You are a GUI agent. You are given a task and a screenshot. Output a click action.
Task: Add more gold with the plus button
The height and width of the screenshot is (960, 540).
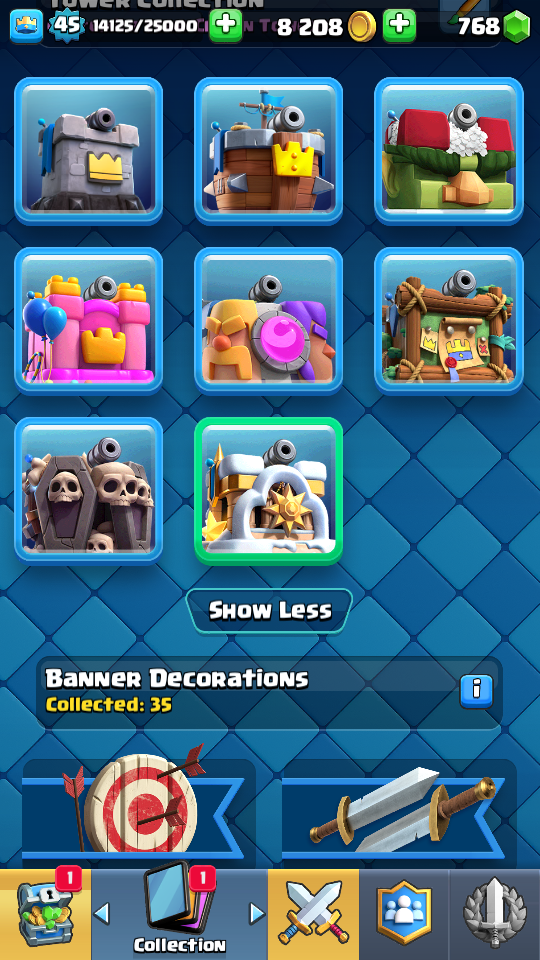point(399,26)
